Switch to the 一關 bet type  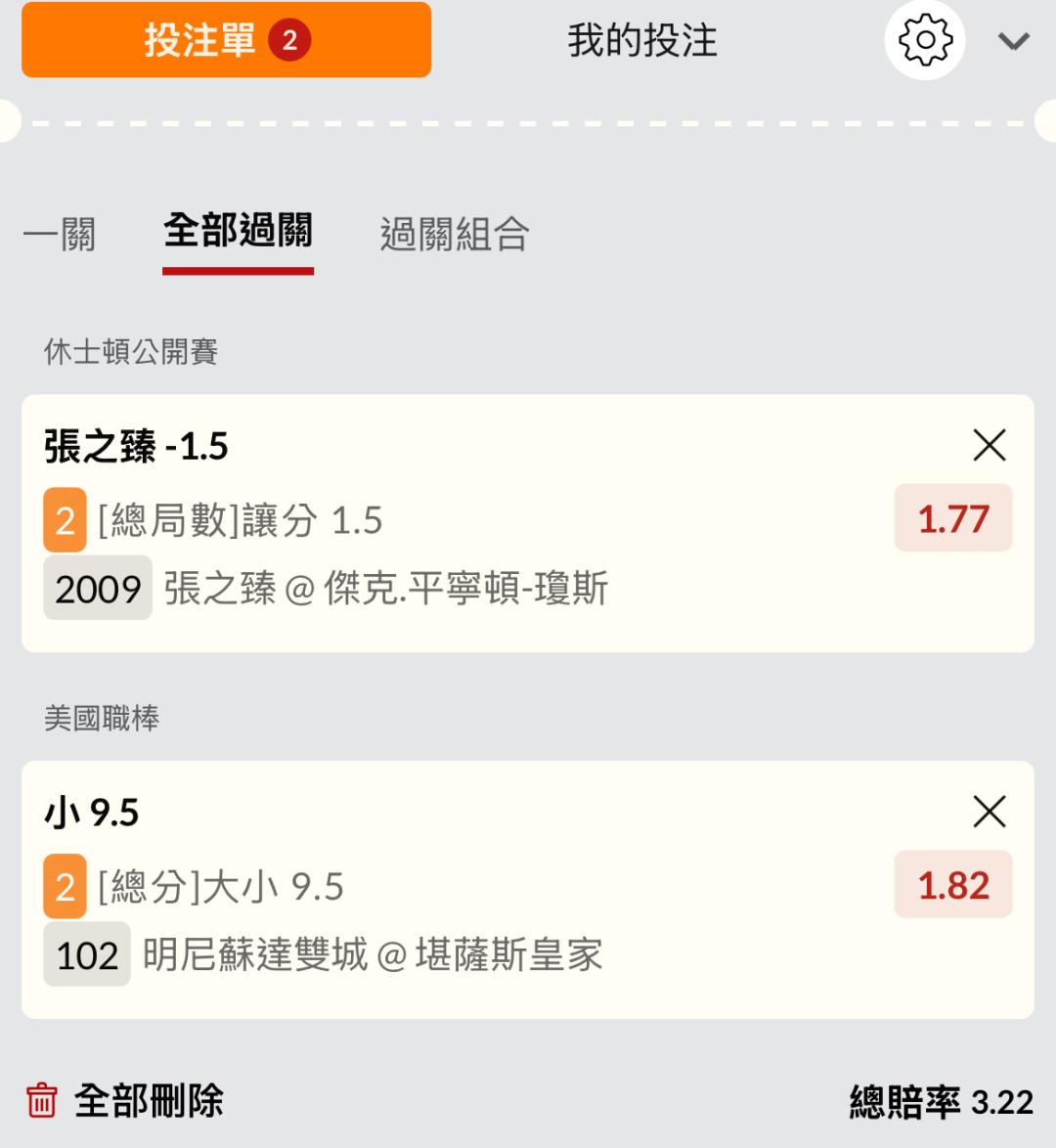click(x=60, y=234)
